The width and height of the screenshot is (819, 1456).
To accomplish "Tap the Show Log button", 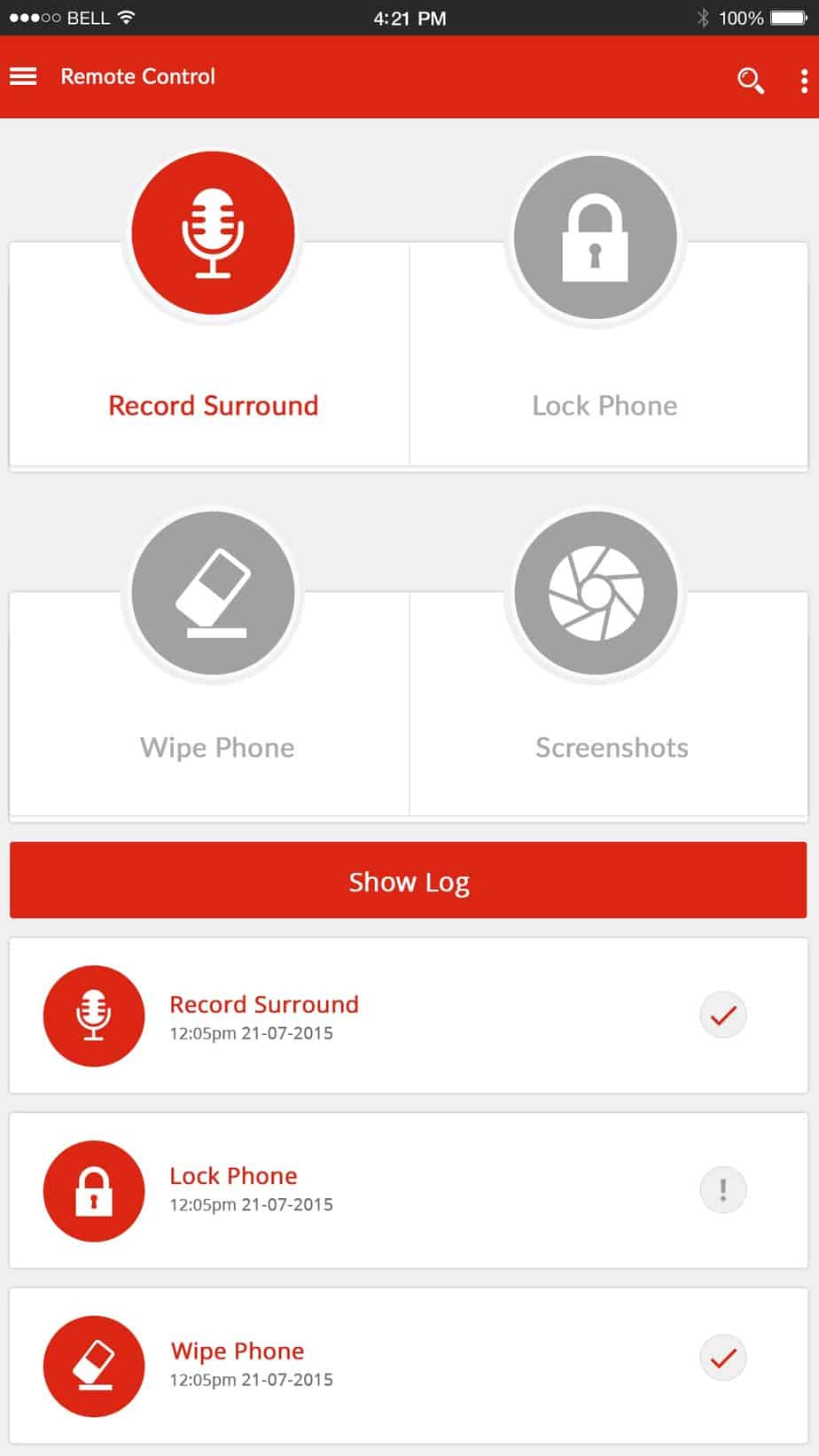I will coord(409,881).
